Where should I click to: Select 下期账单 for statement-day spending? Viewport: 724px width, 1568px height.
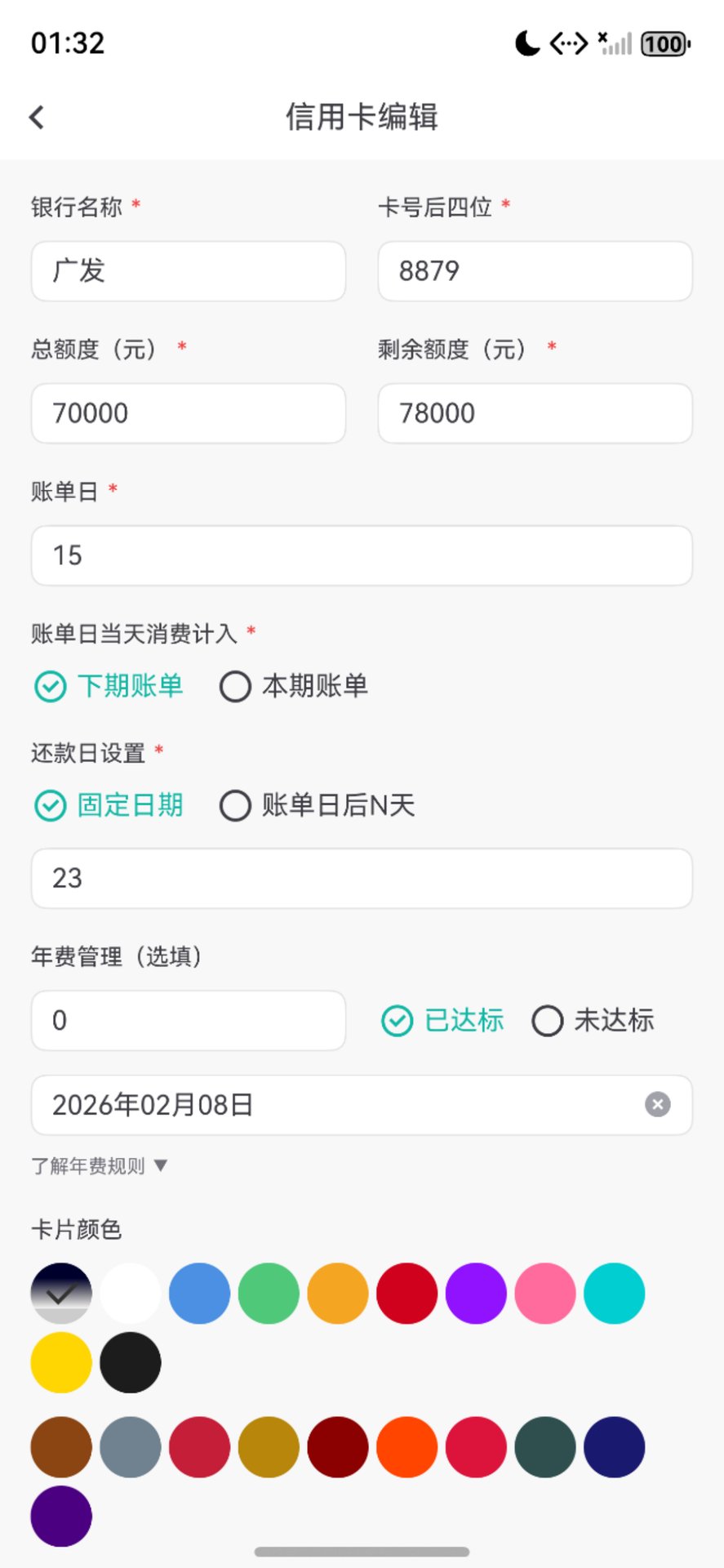[109, 686]
